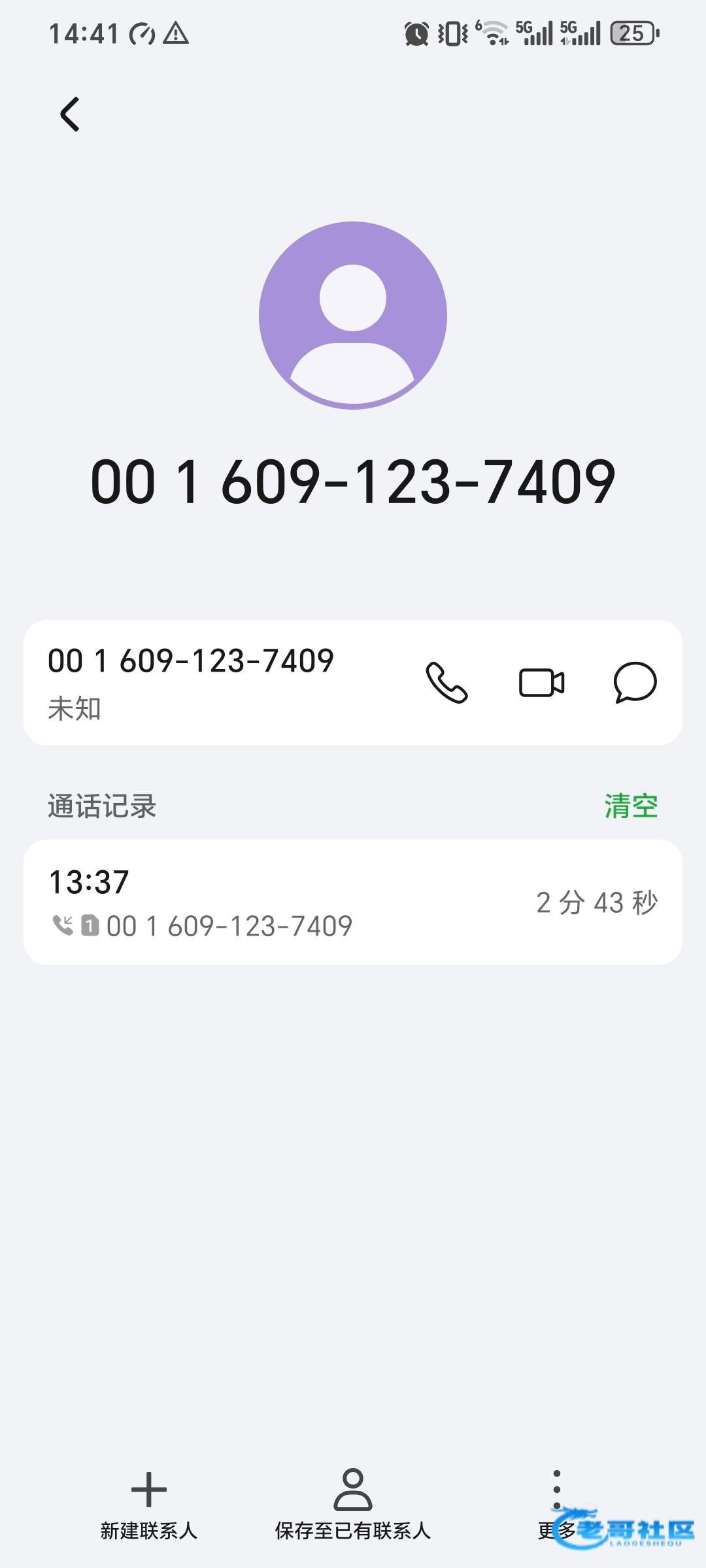Open the 13:37 call record entry

(353, 902)
